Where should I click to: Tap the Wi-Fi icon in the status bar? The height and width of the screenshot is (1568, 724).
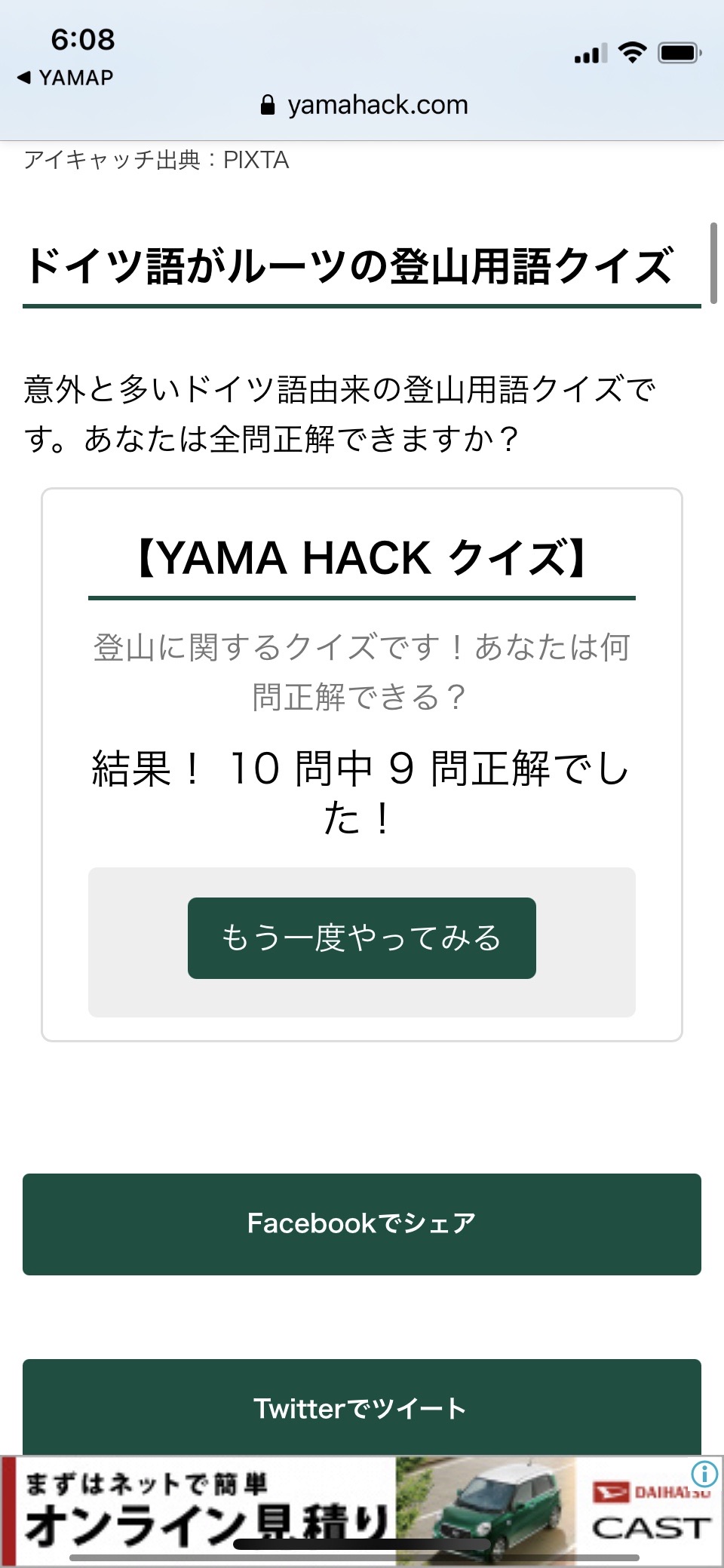632,50
